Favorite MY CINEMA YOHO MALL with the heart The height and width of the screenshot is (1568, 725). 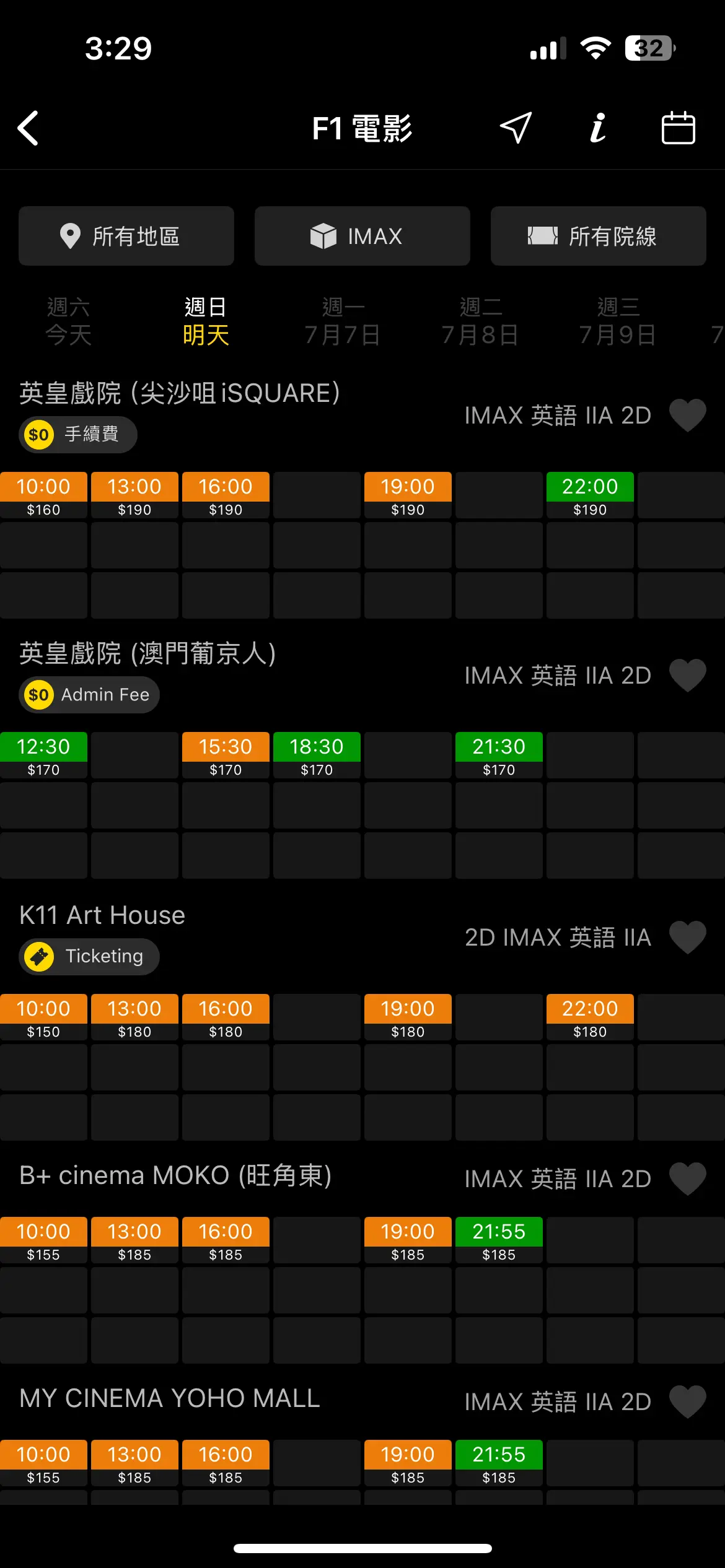pos(688,1401)
